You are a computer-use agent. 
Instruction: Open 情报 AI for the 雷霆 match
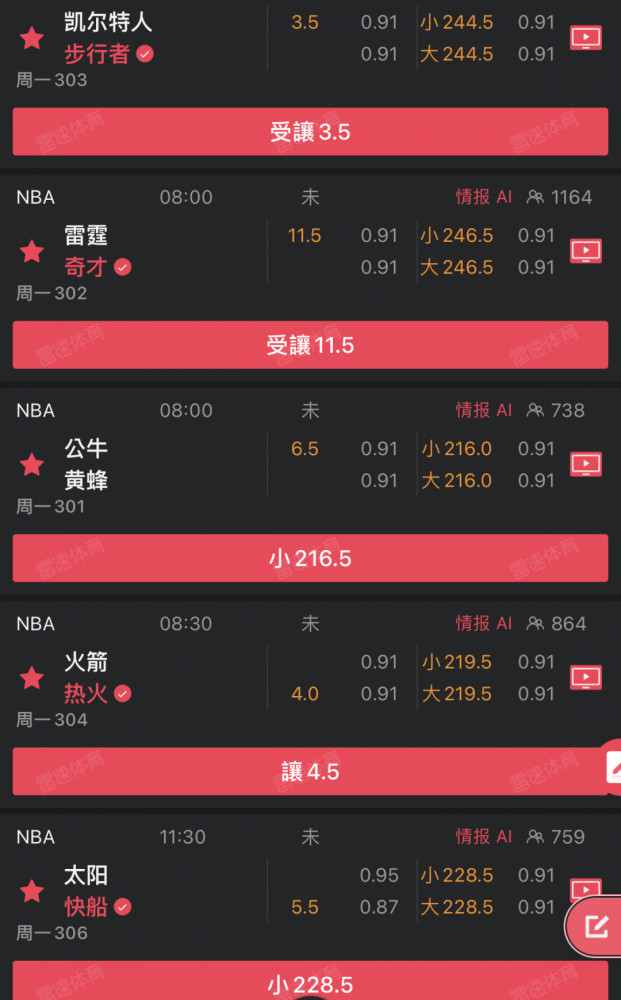483,197
